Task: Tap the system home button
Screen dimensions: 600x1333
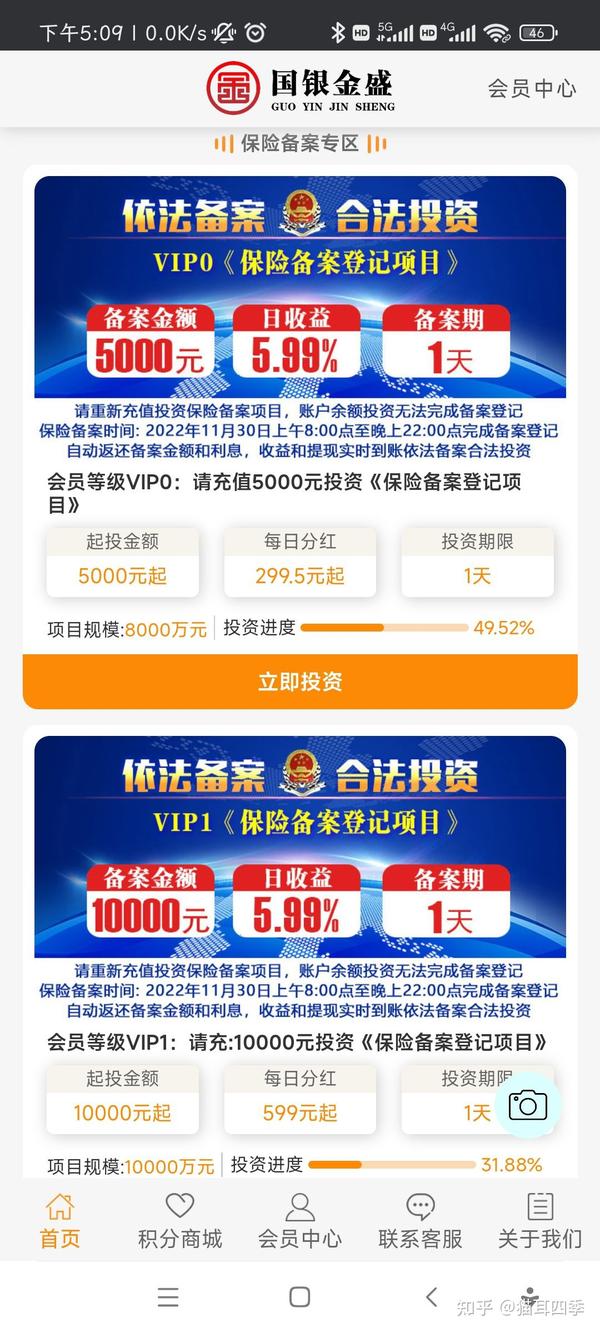Action: pyautogui.click(x=299, y=1297)
